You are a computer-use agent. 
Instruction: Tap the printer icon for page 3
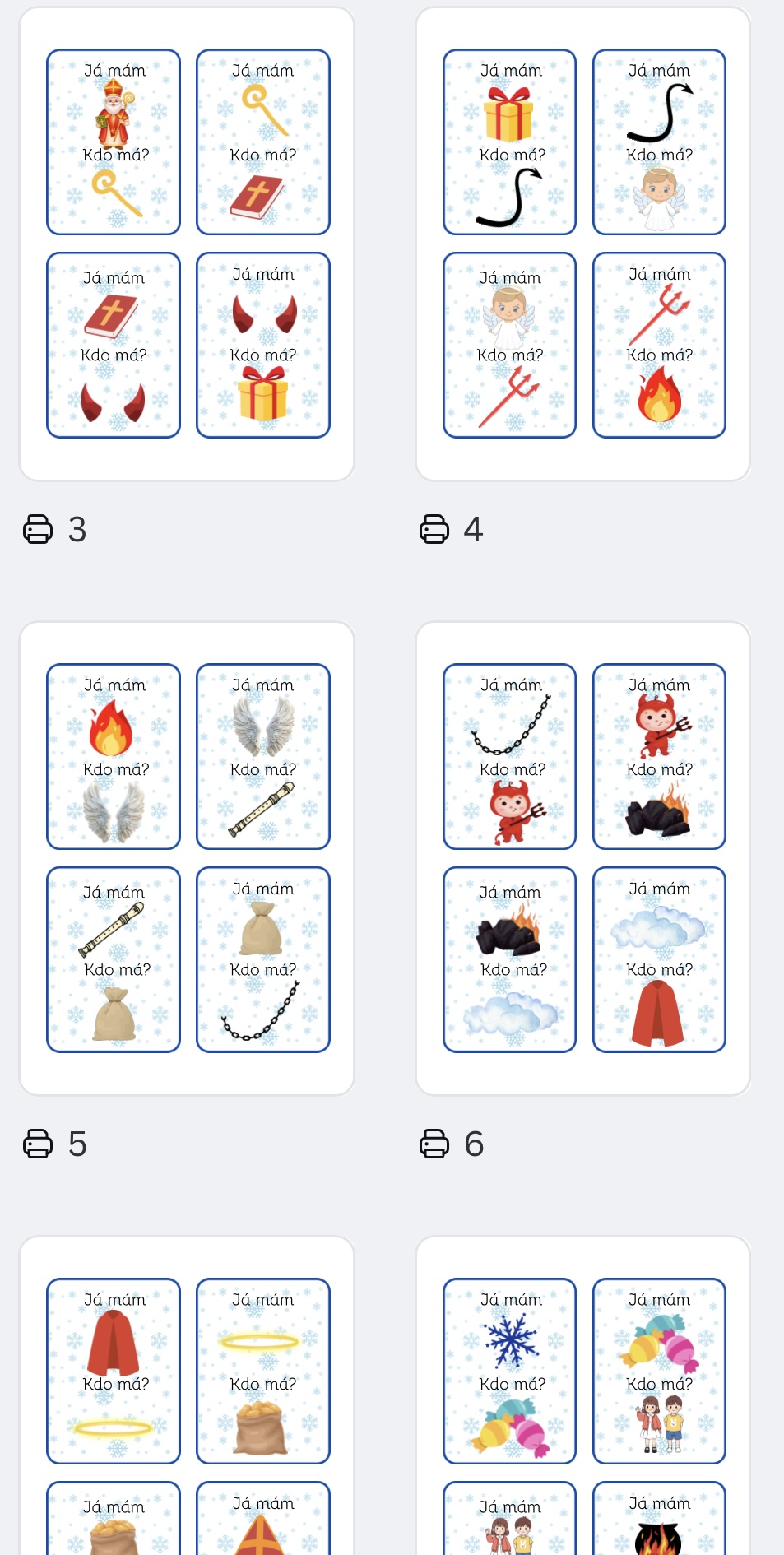38,529
